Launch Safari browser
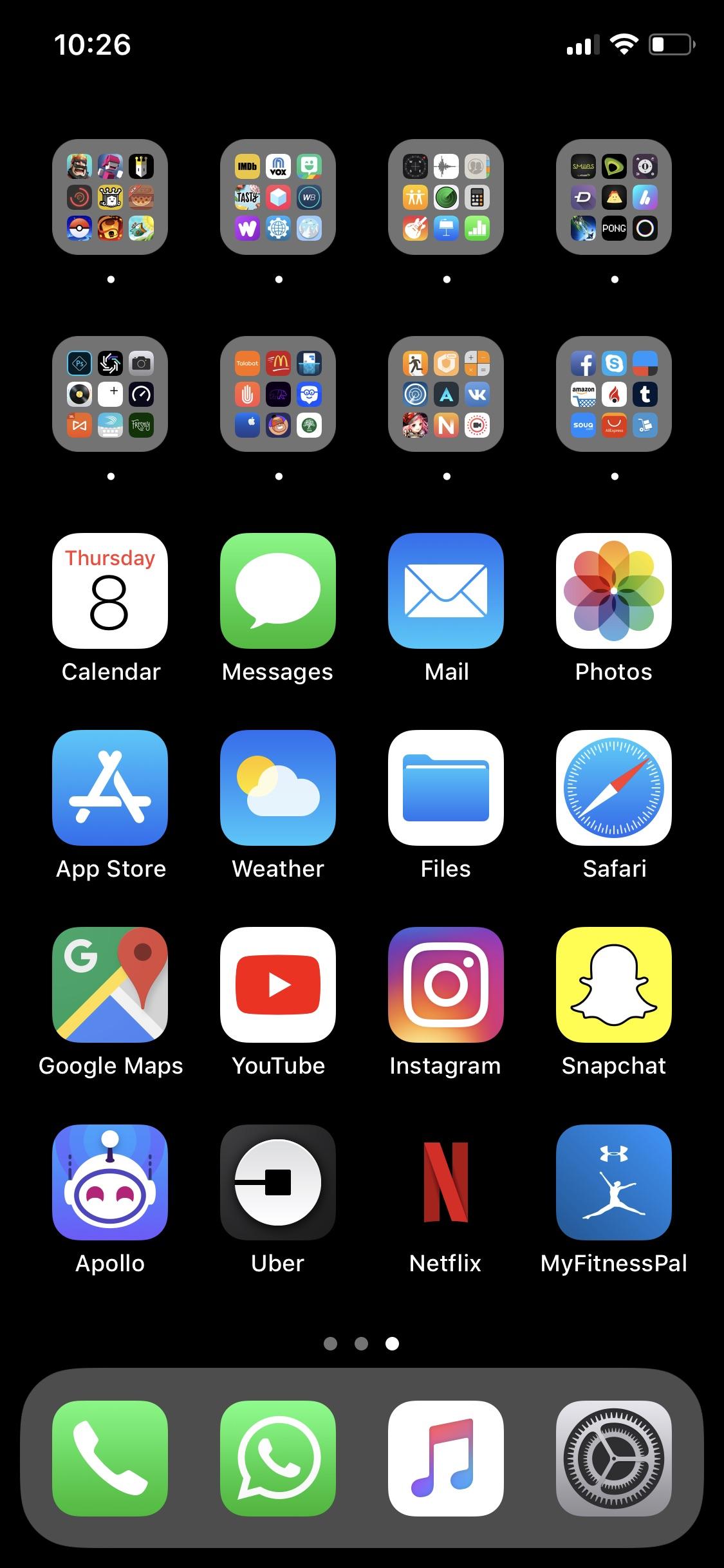This screenshot has height=1568, width=724. pos(614,788)
